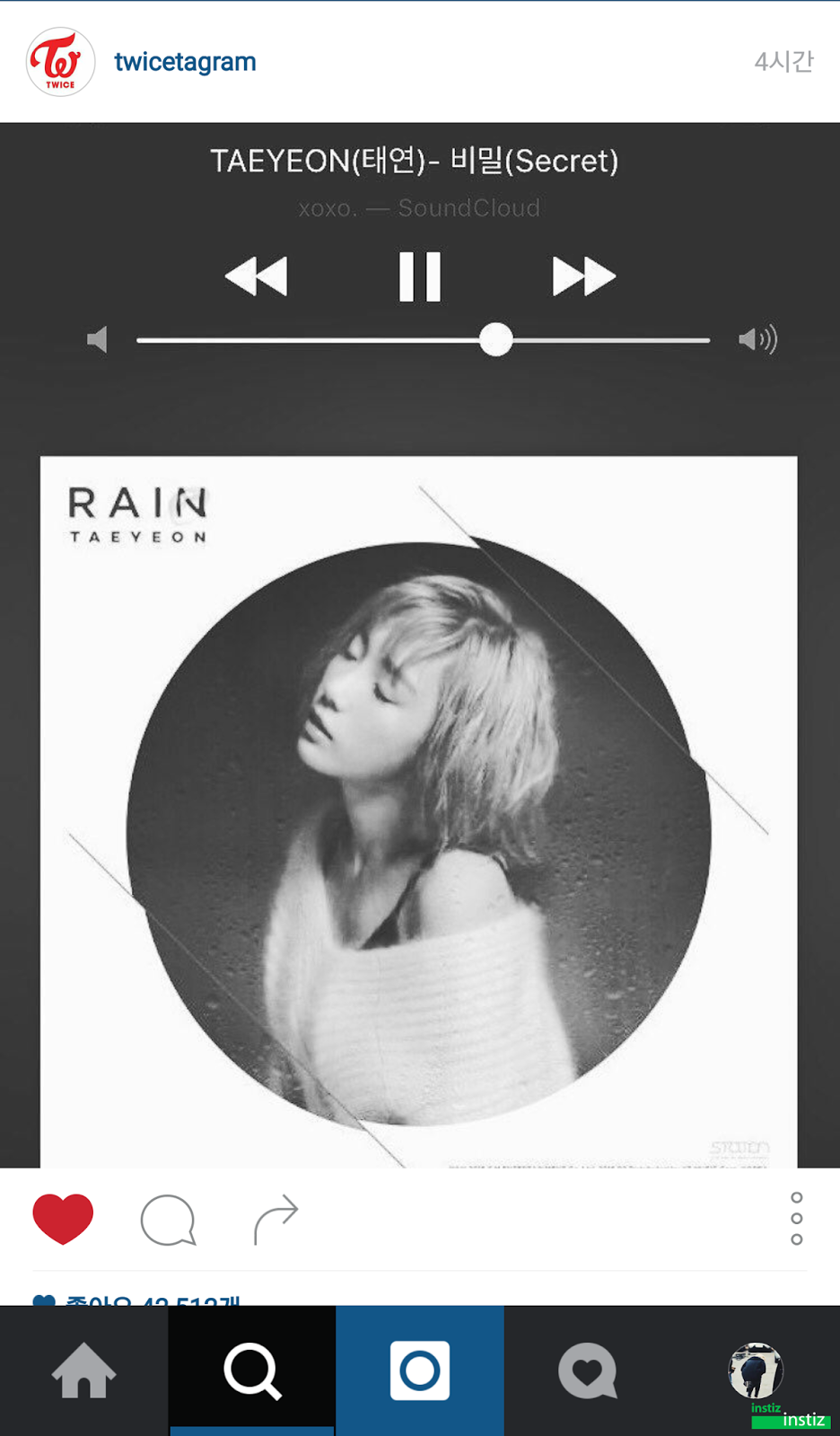
Task: Open comments with the speech bubble icon
Action: pos(168,1220)
